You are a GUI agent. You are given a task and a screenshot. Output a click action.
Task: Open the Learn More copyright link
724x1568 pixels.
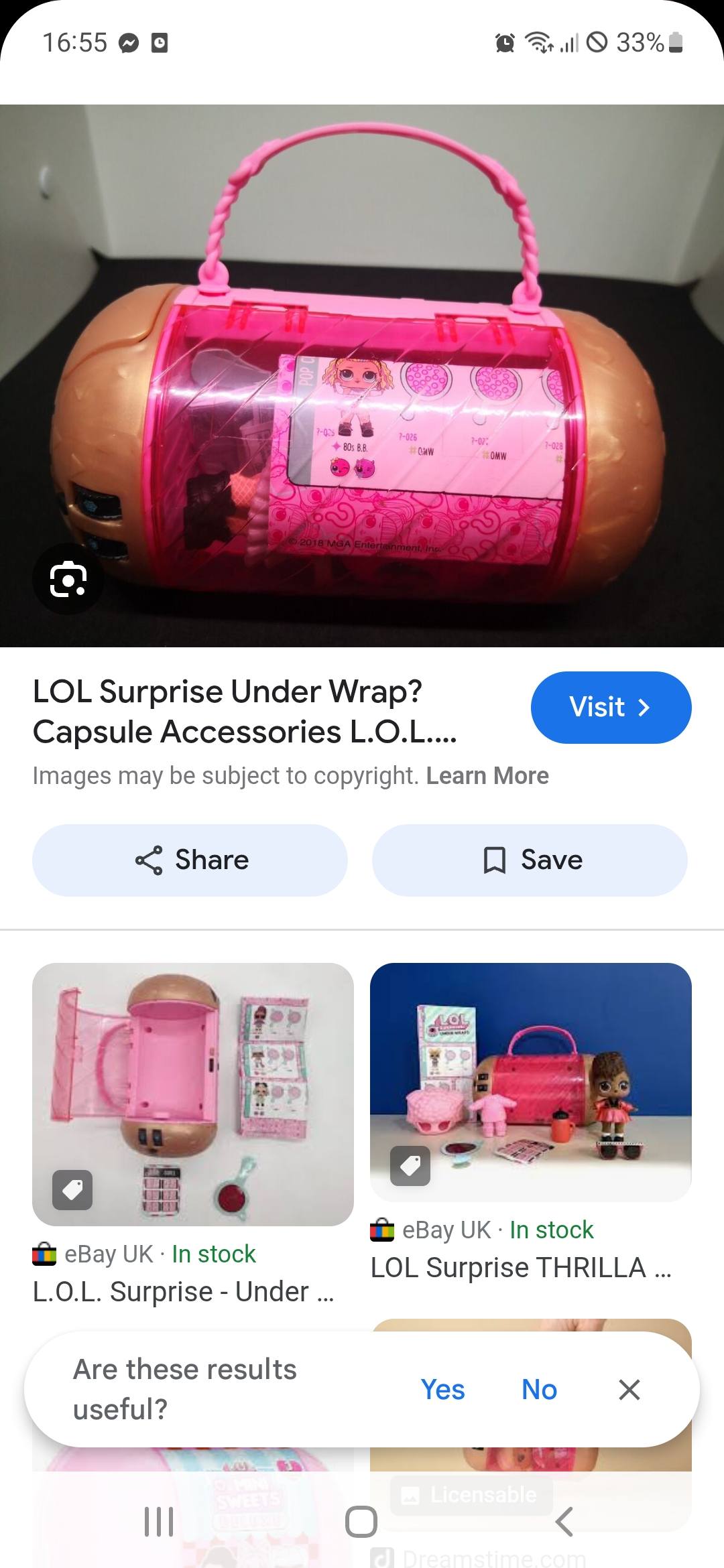point(487,775)
